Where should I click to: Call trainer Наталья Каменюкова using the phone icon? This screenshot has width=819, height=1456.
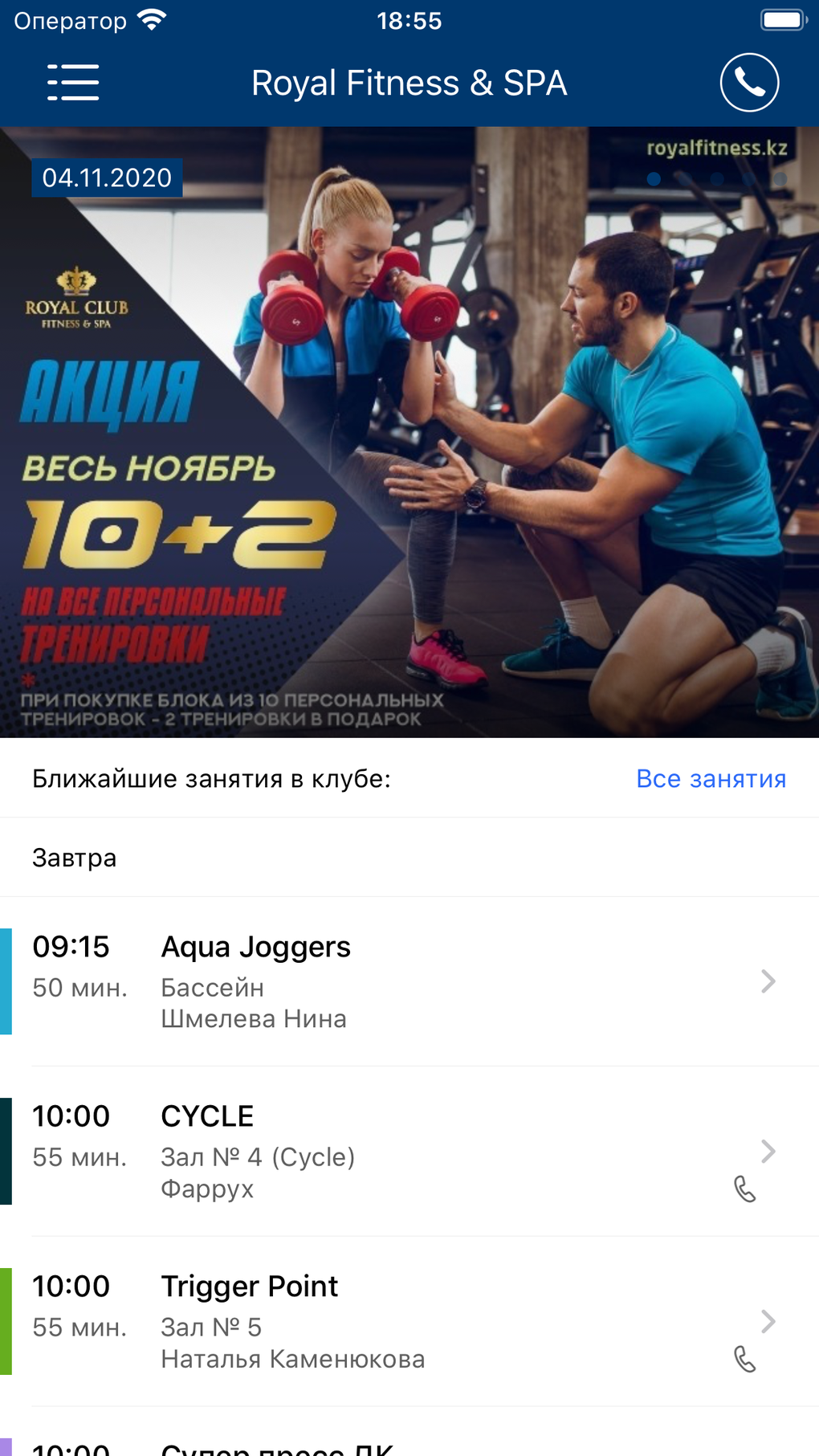tap(747, 1359)
